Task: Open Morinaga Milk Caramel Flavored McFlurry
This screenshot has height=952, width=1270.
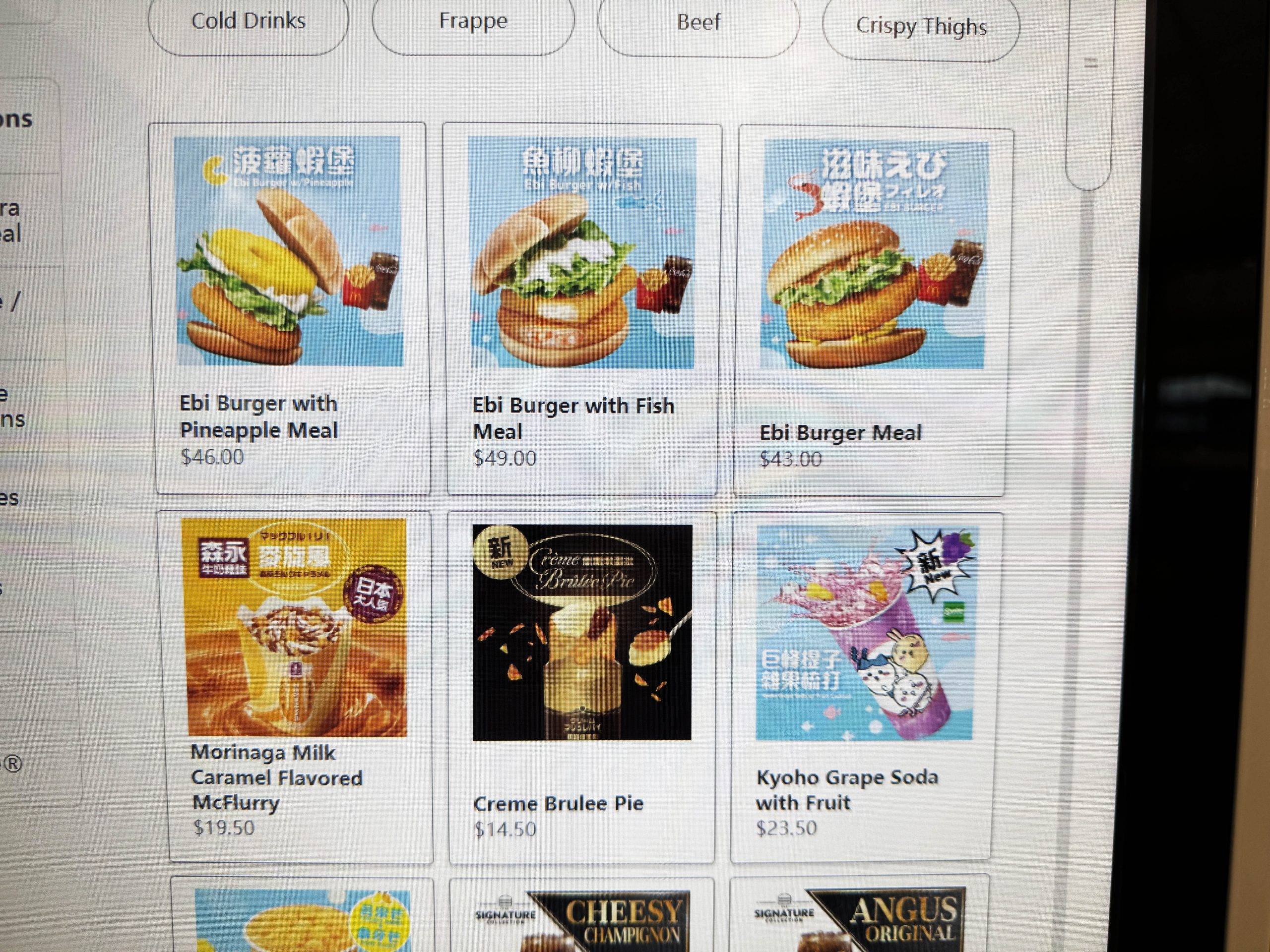Action: pos(300,686)
